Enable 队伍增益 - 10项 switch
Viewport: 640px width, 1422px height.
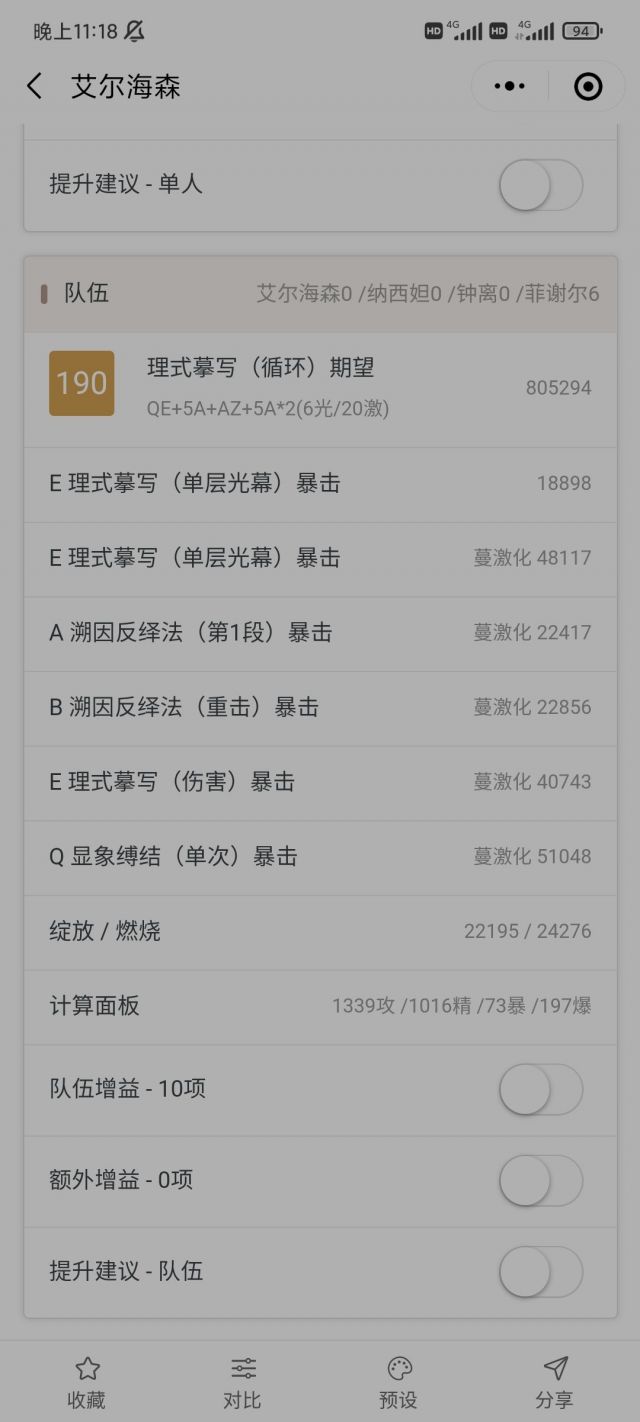point(541,1089)
